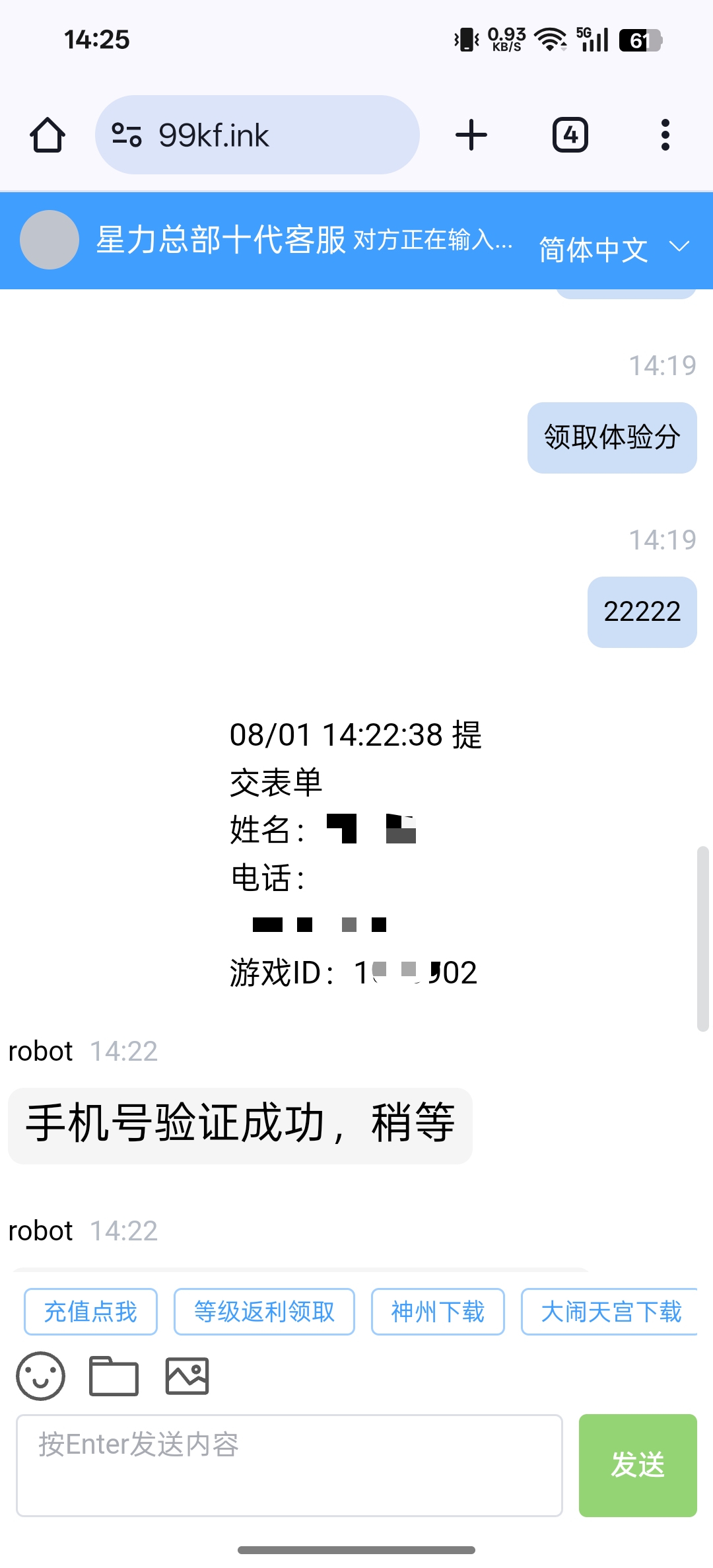The width and height of the screenshot is (713, 1568).
Task: Open the tab switcher showing 4 tabs
Action: pyautogui.click(x=570, y=135)
